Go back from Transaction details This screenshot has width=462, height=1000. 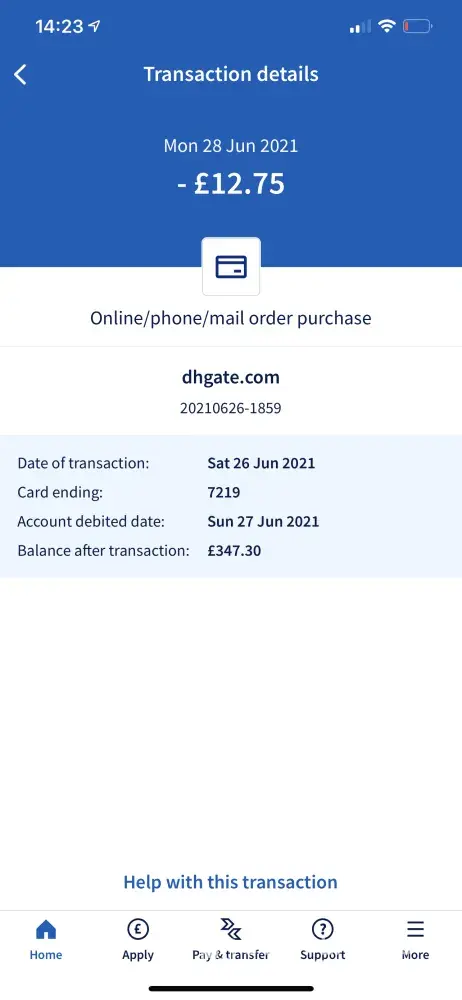tap(20, 75)
